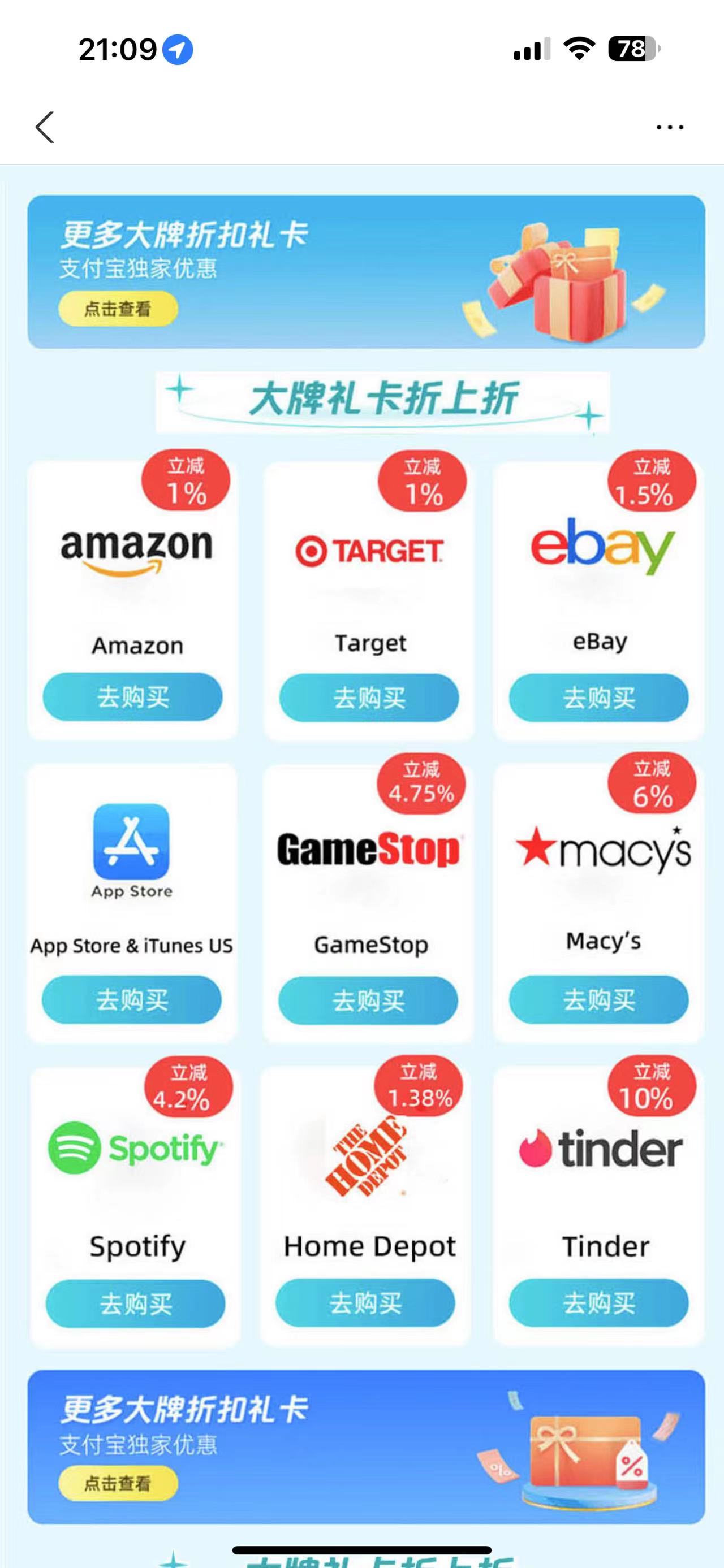Tap 点击查看 on the top gift card banner
724x1568 pixels.
point(118,309)
